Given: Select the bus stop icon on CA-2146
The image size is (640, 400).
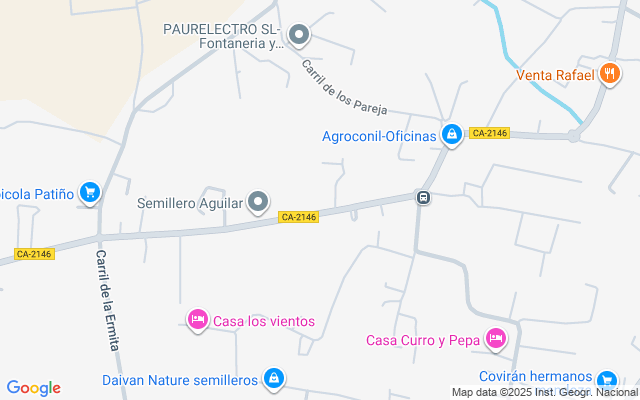Looking at the screenshot, I should (424, 197).
